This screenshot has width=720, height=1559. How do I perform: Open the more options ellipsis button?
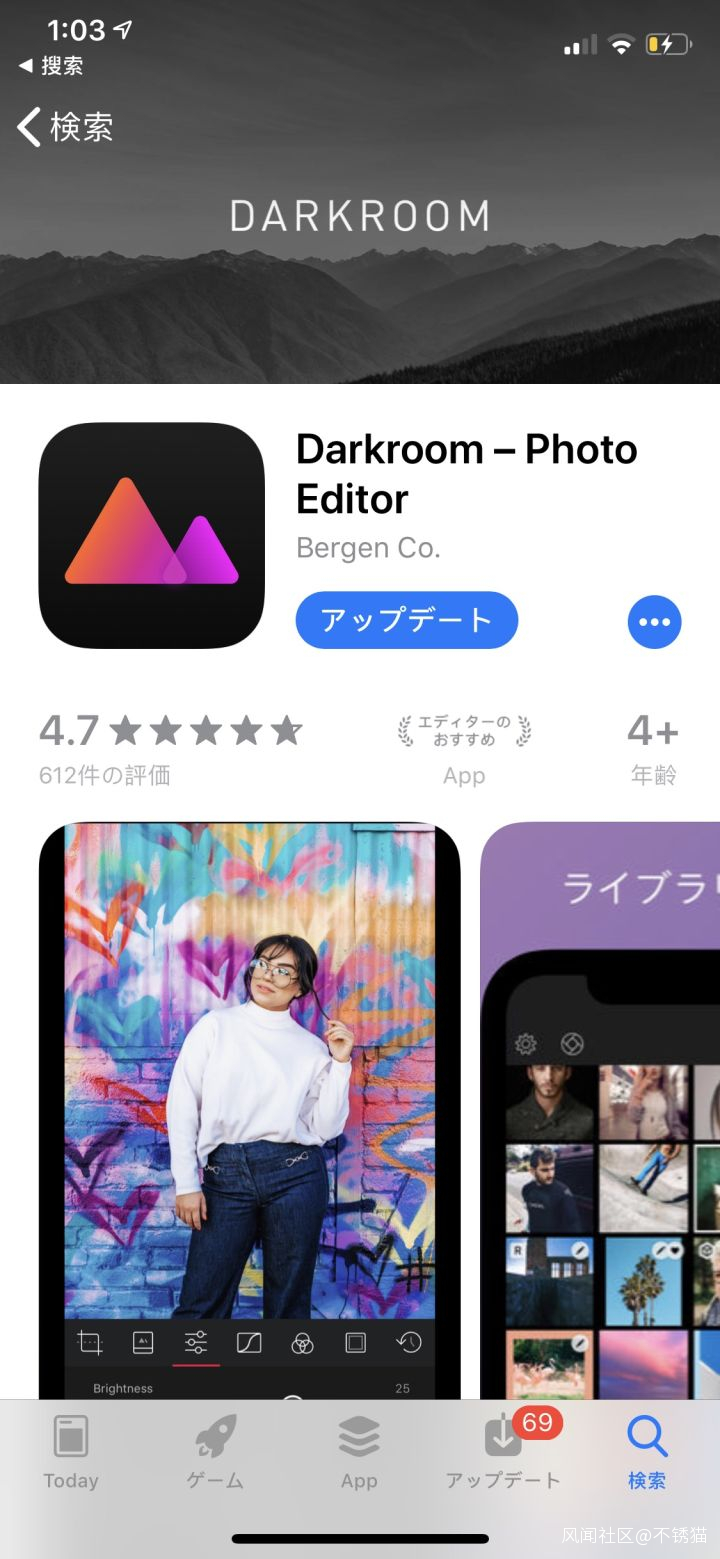point(654,622)
